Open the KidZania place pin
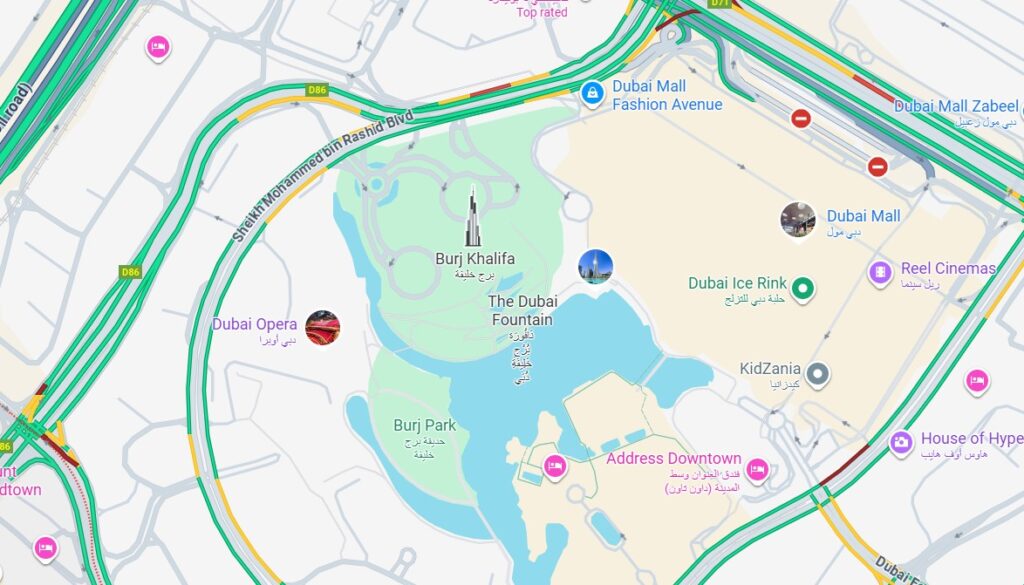Image resolution: width=1024 pixels, height=585 pixels. (819, 375)
